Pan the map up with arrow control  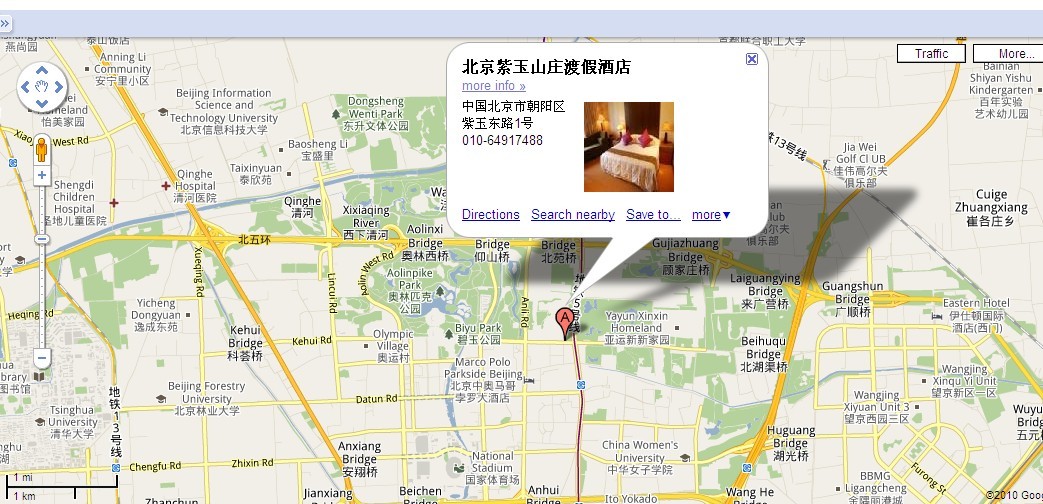pyautogui.click(x=42, y=71)
